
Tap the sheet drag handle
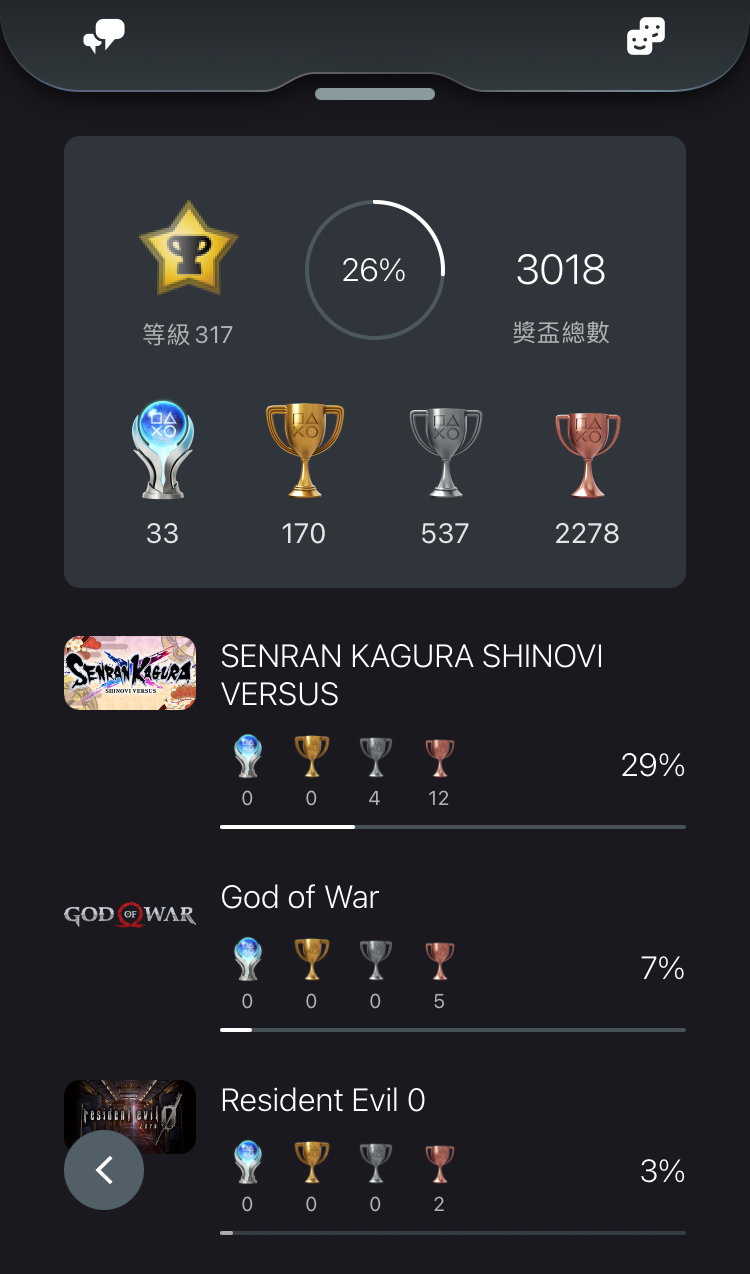tap(375, 94)
